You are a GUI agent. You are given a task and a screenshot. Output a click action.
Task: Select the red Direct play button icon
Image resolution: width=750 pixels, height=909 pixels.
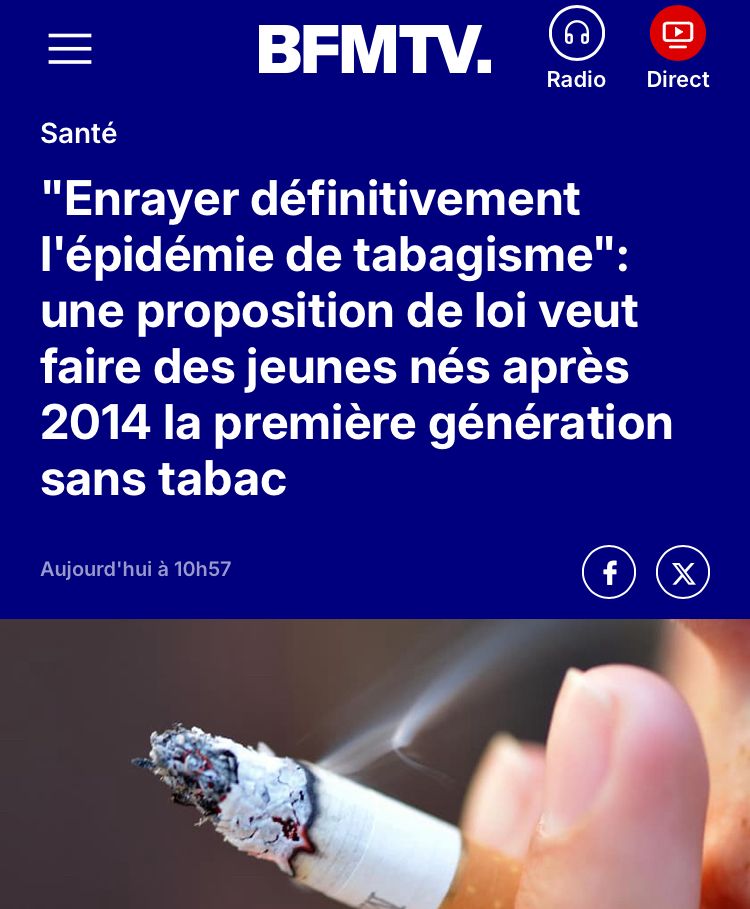click(678, 33)
